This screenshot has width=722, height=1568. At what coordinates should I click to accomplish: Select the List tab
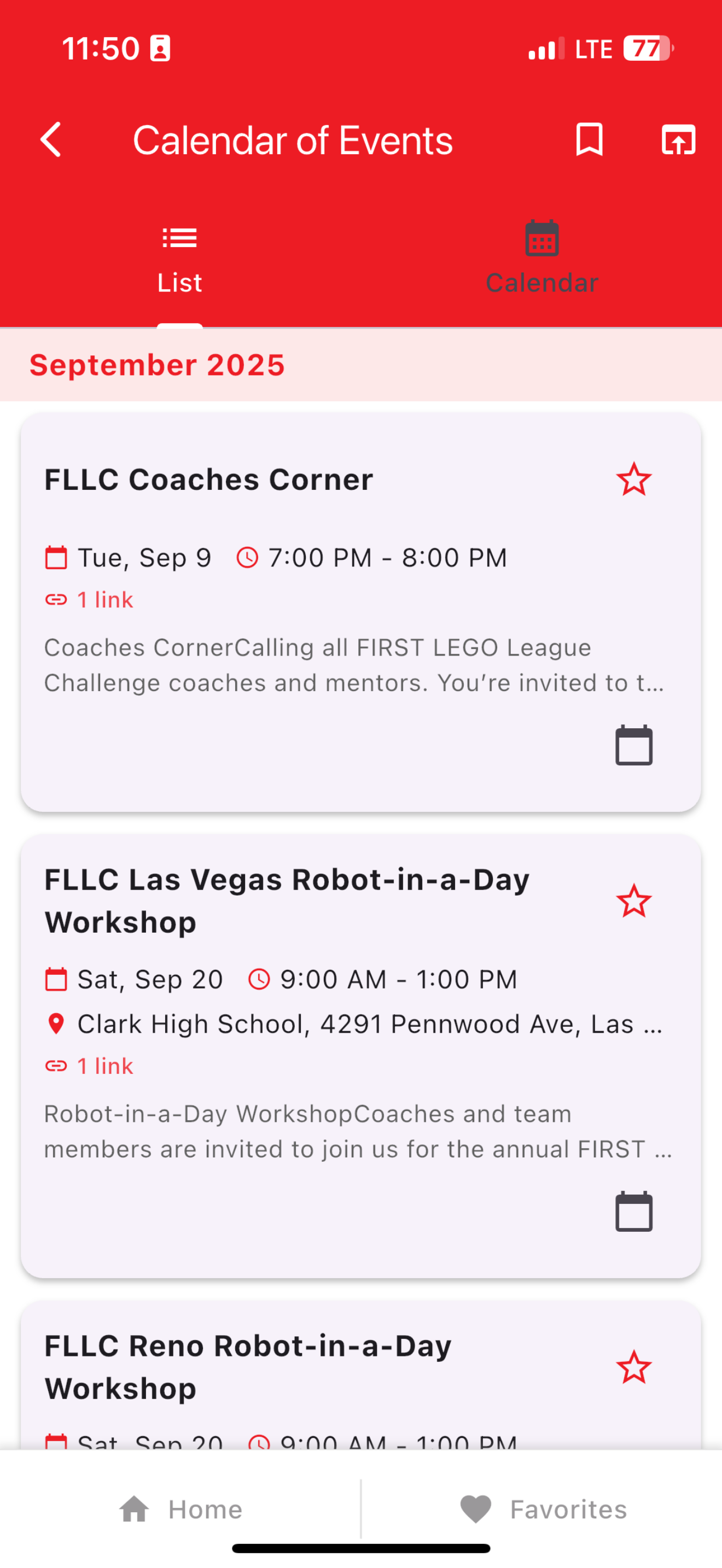[x=179, y=259]
